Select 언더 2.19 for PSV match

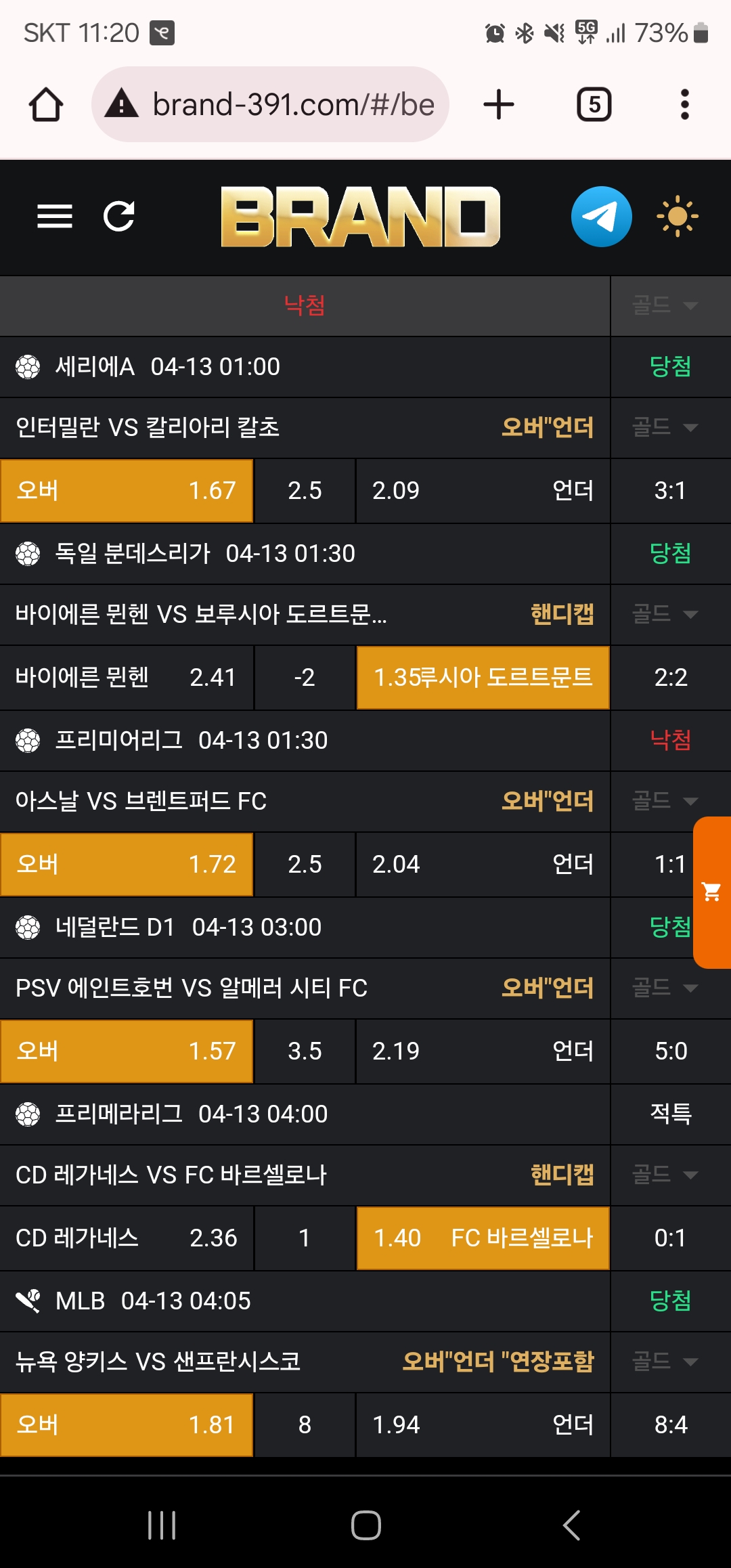point(483,1051)
